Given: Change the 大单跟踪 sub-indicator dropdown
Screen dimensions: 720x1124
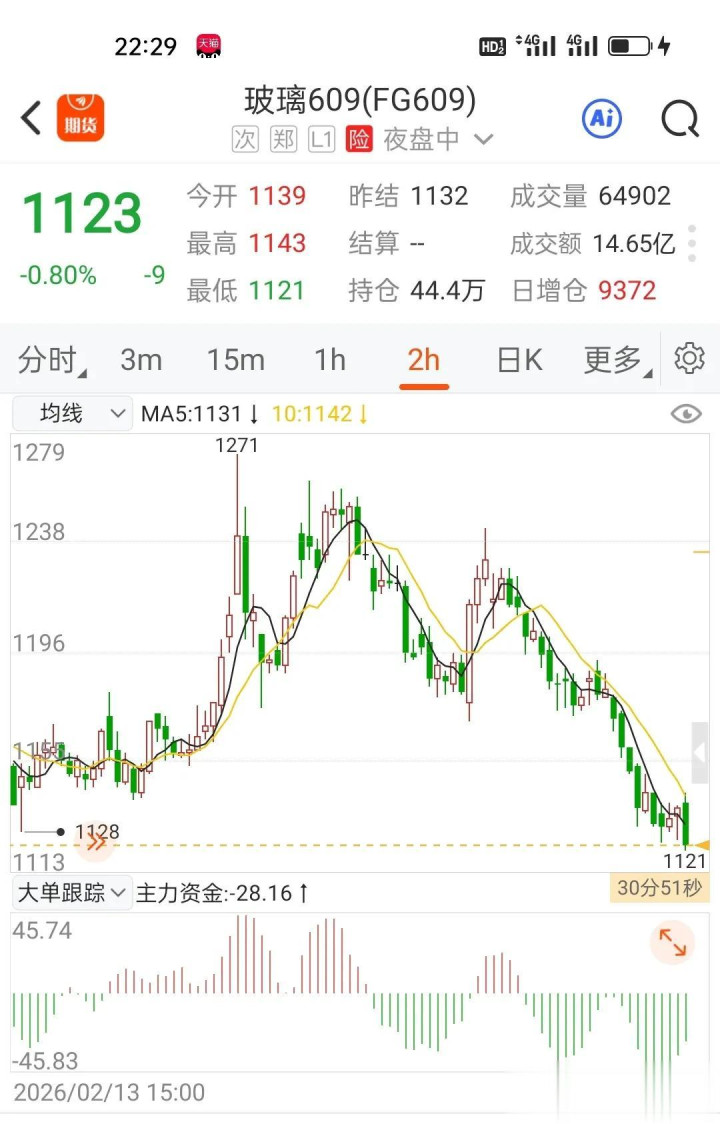Looking at the screenshot, I should click(72, 892).
